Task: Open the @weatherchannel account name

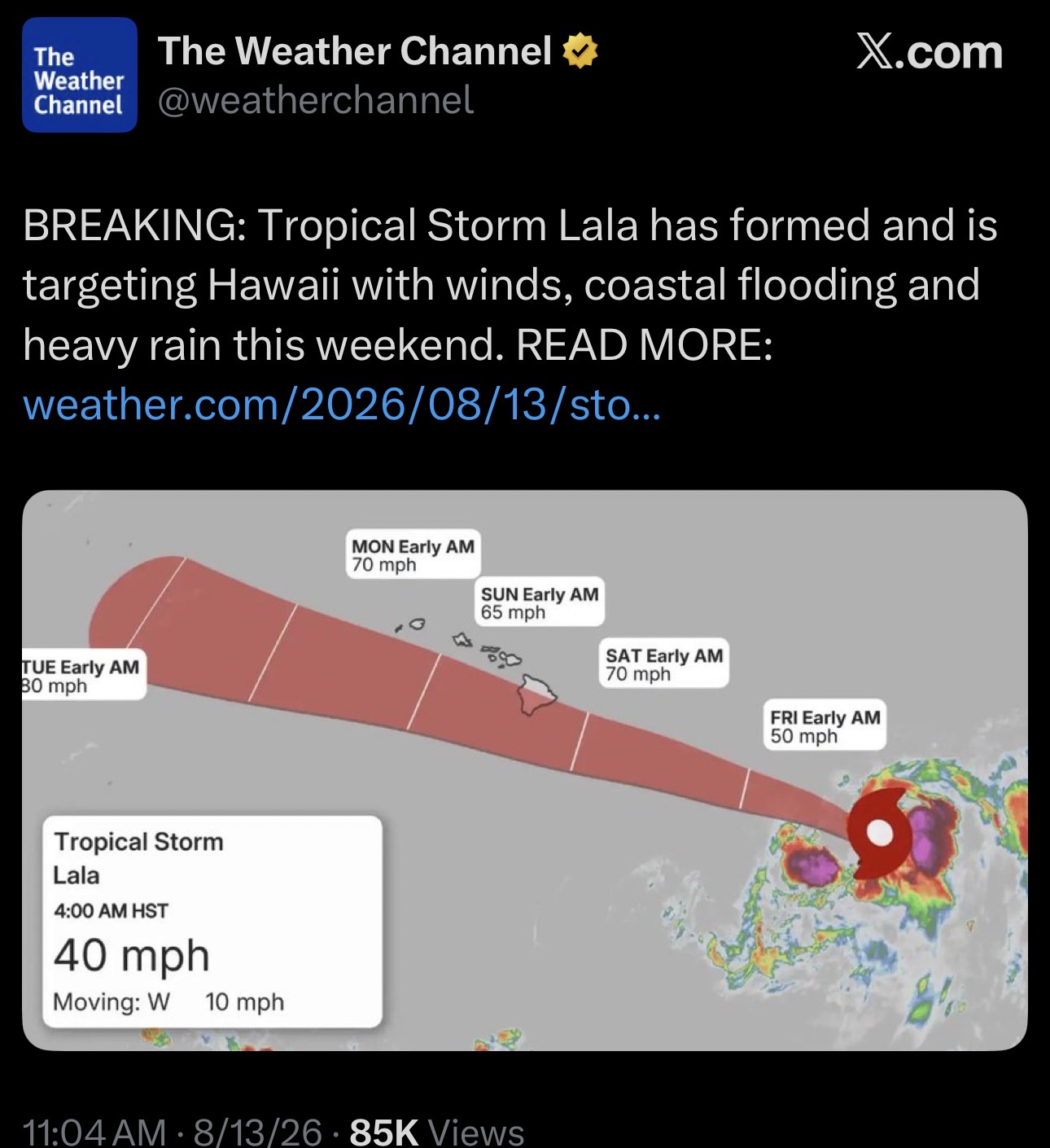Action: (316, 100)
